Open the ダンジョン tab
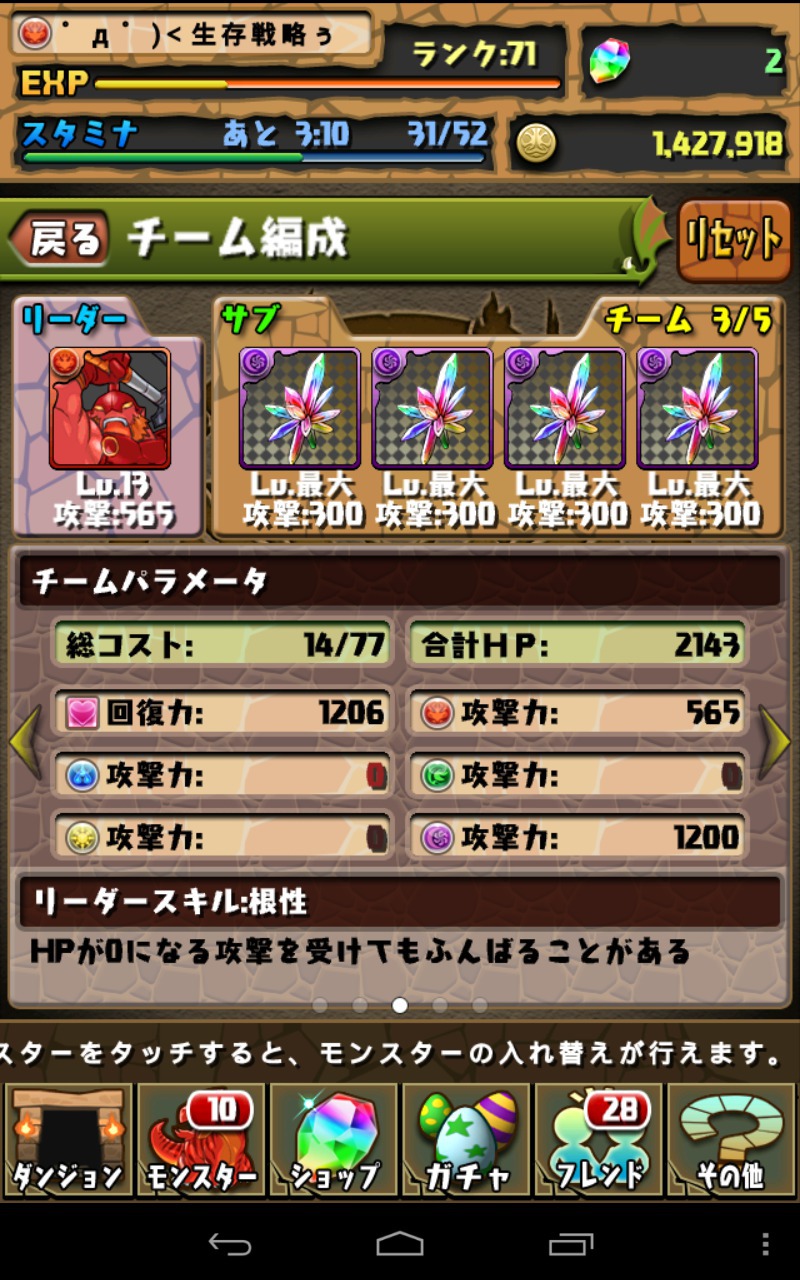 (x=68, y=1140)
